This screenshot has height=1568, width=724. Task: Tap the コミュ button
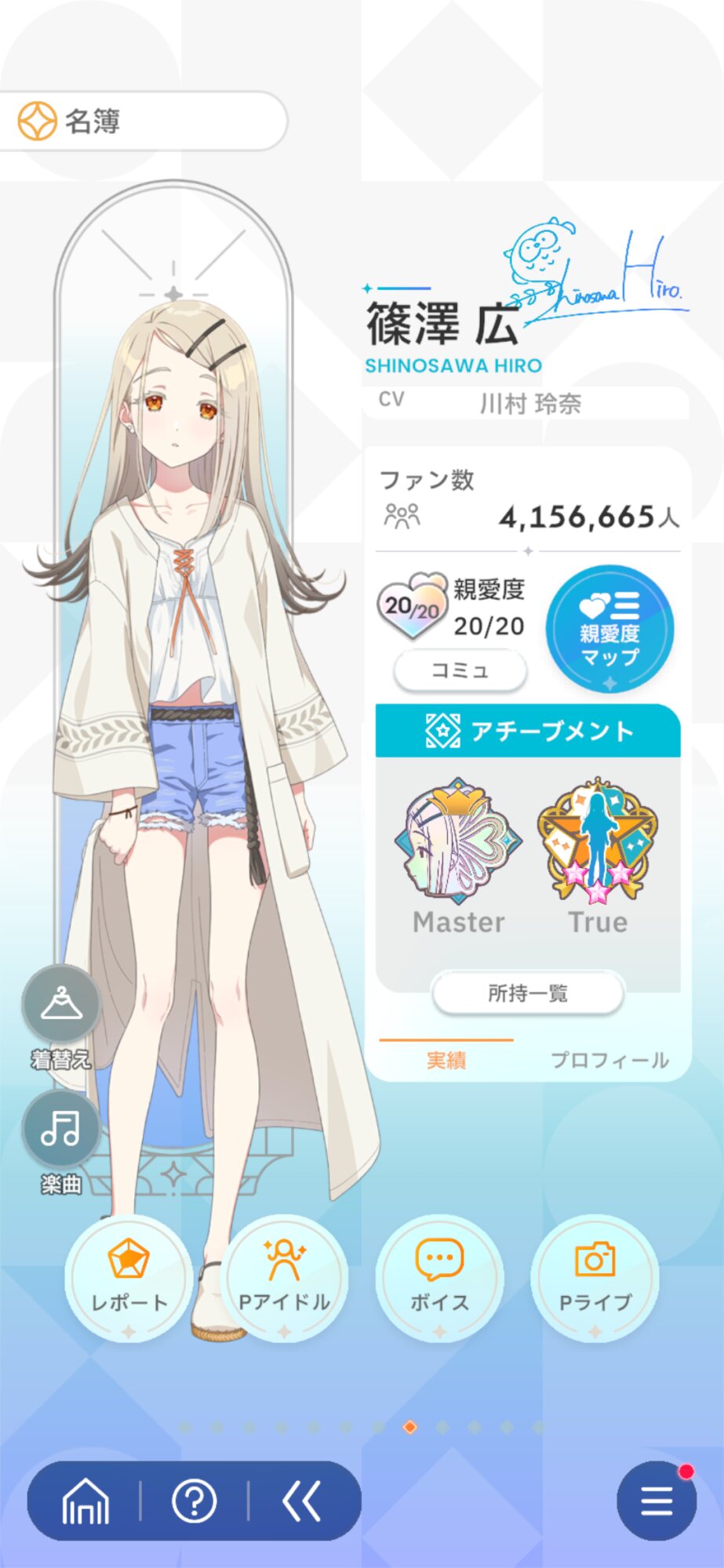pyautogui.click(x=460, y=671)
